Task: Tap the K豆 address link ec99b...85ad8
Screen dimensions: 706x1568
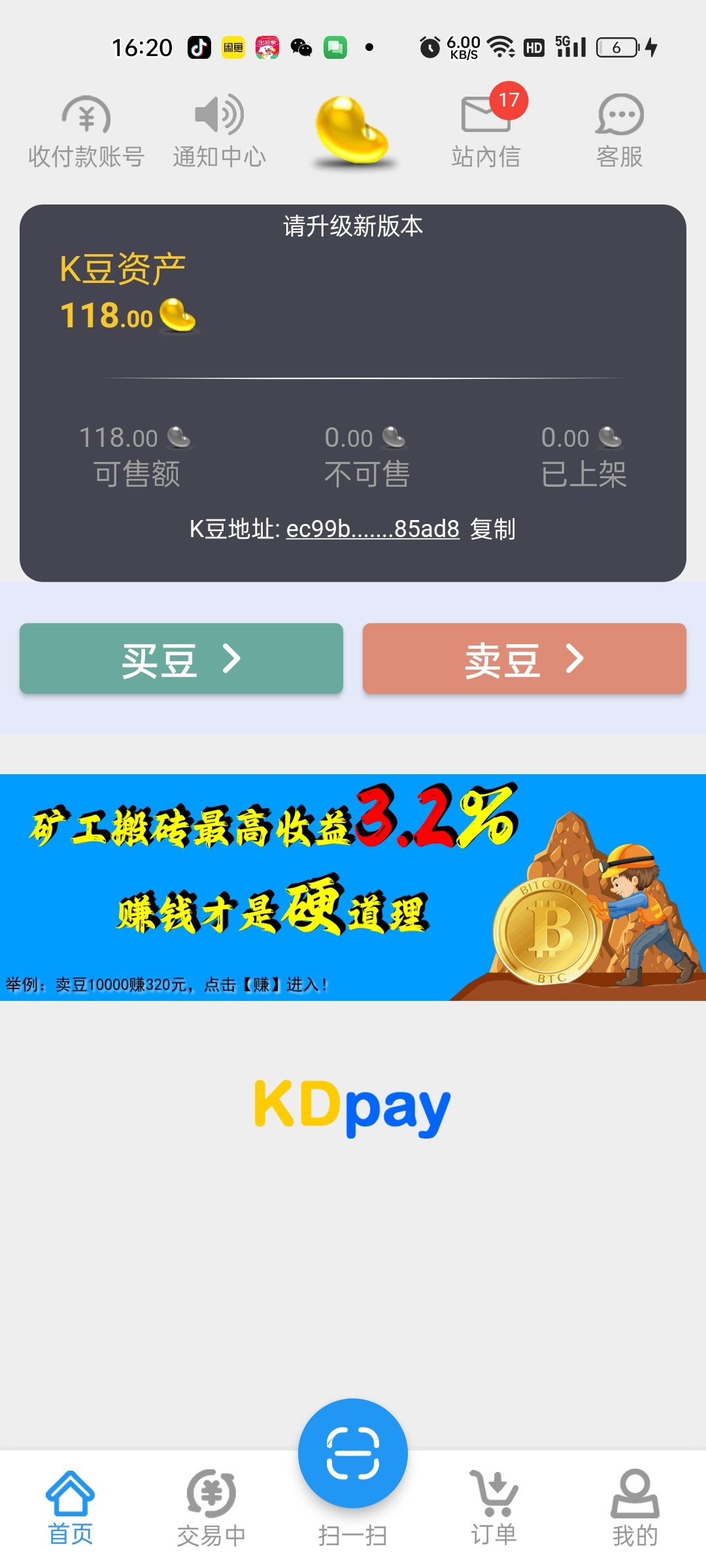Action: pyautogui.click(x=373, y=529)
